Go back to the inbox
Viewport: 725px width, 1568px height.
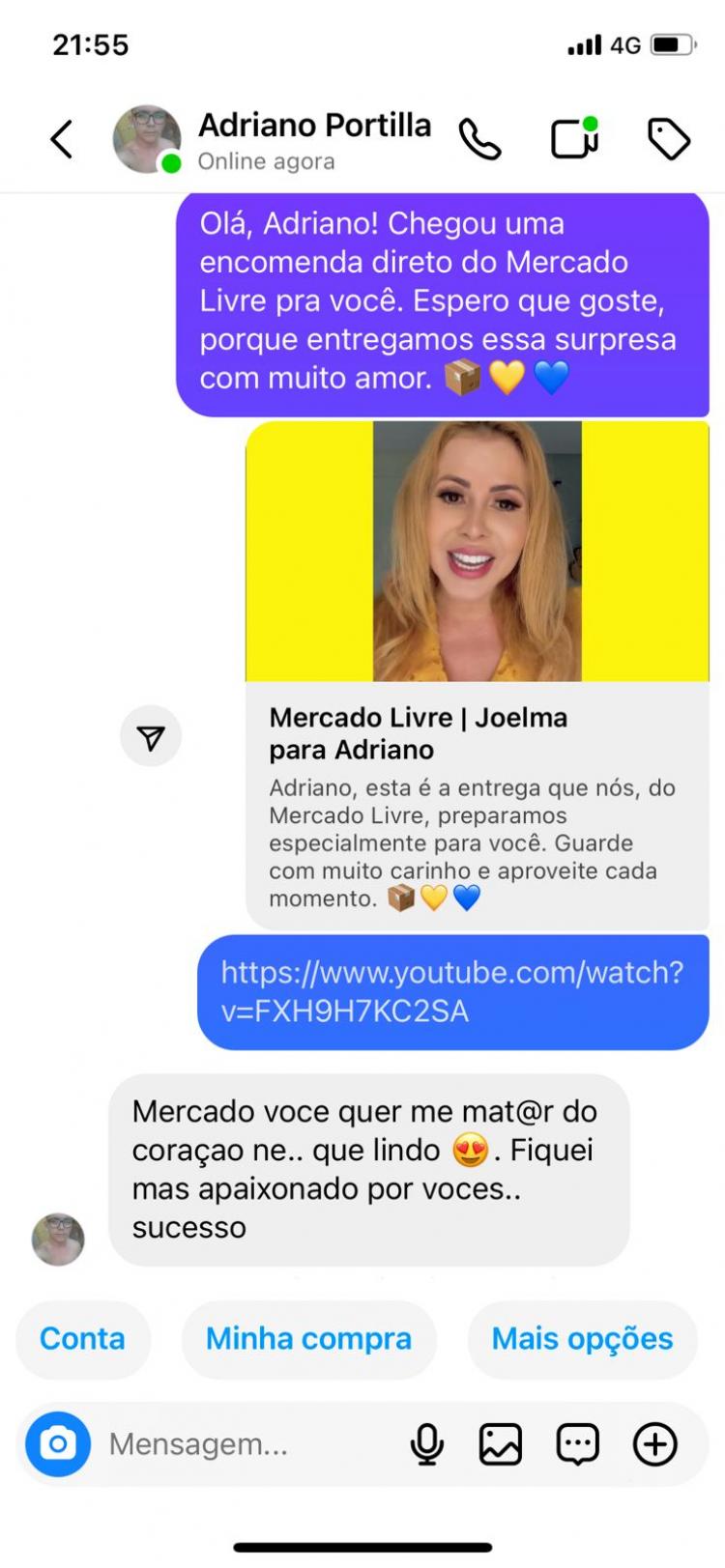tap(62, 140)
